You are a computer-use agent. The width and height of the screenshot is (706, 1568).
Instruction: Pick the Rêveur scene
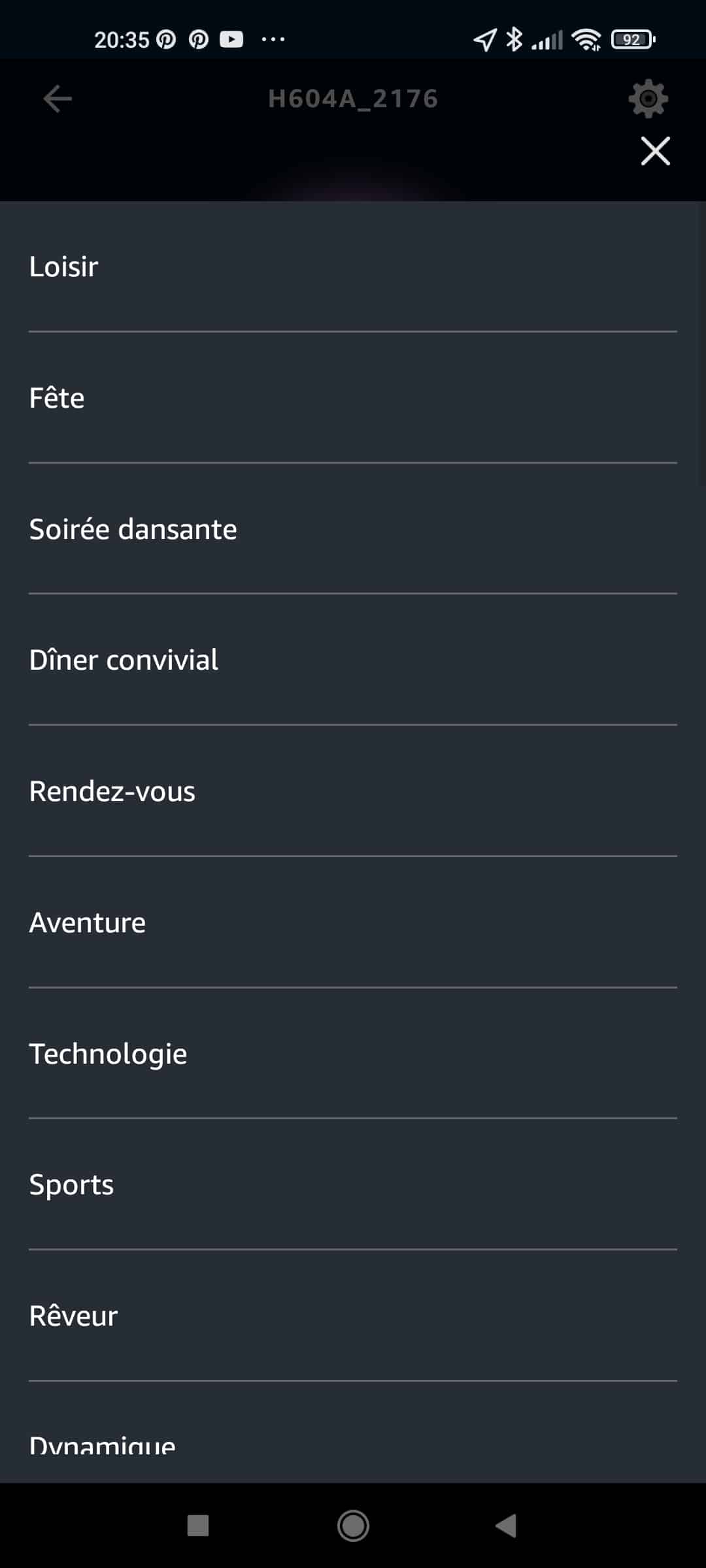(x=353, y=1316)
